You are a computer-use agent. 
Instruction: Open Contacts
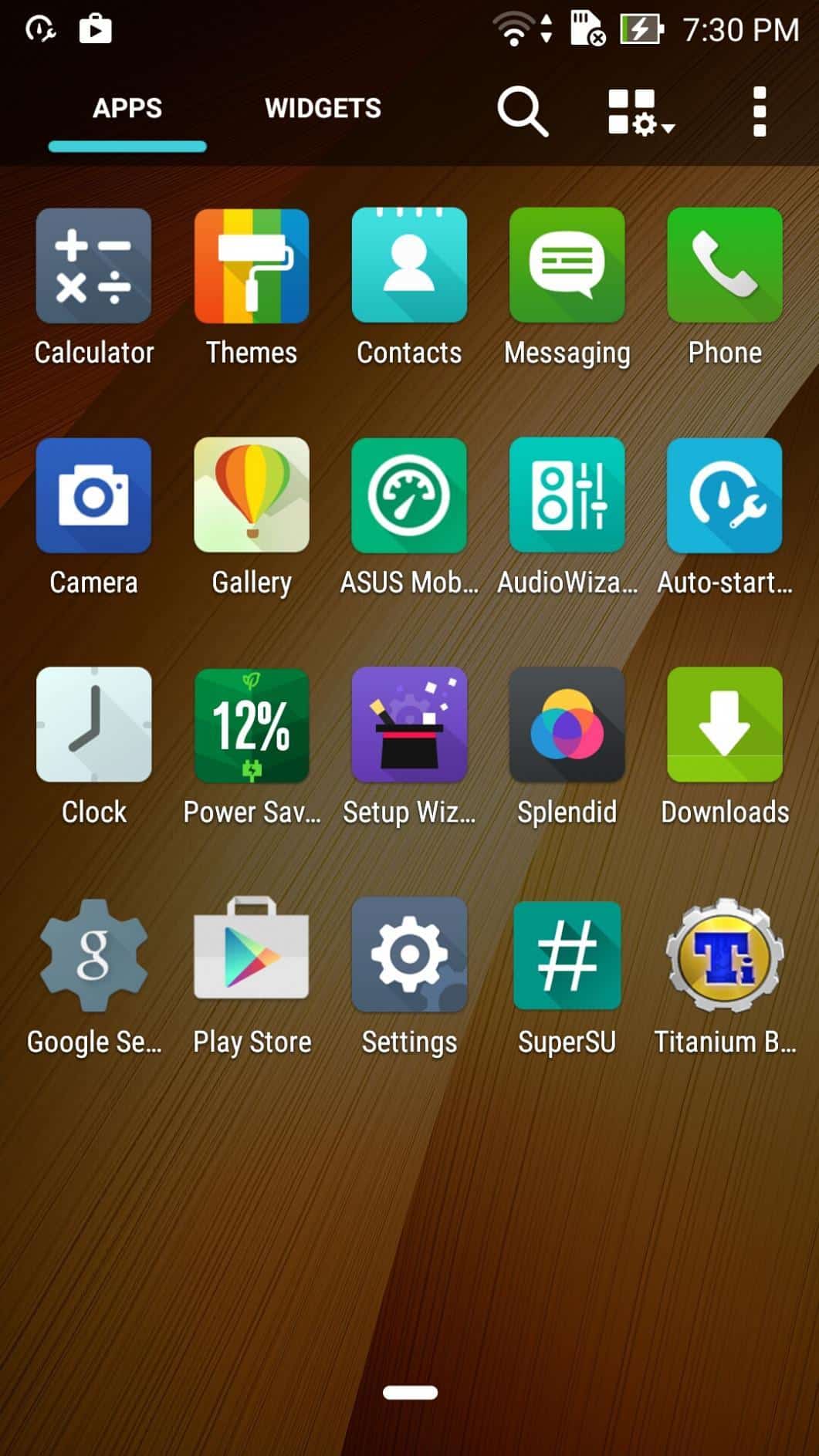tap(409, 265)
